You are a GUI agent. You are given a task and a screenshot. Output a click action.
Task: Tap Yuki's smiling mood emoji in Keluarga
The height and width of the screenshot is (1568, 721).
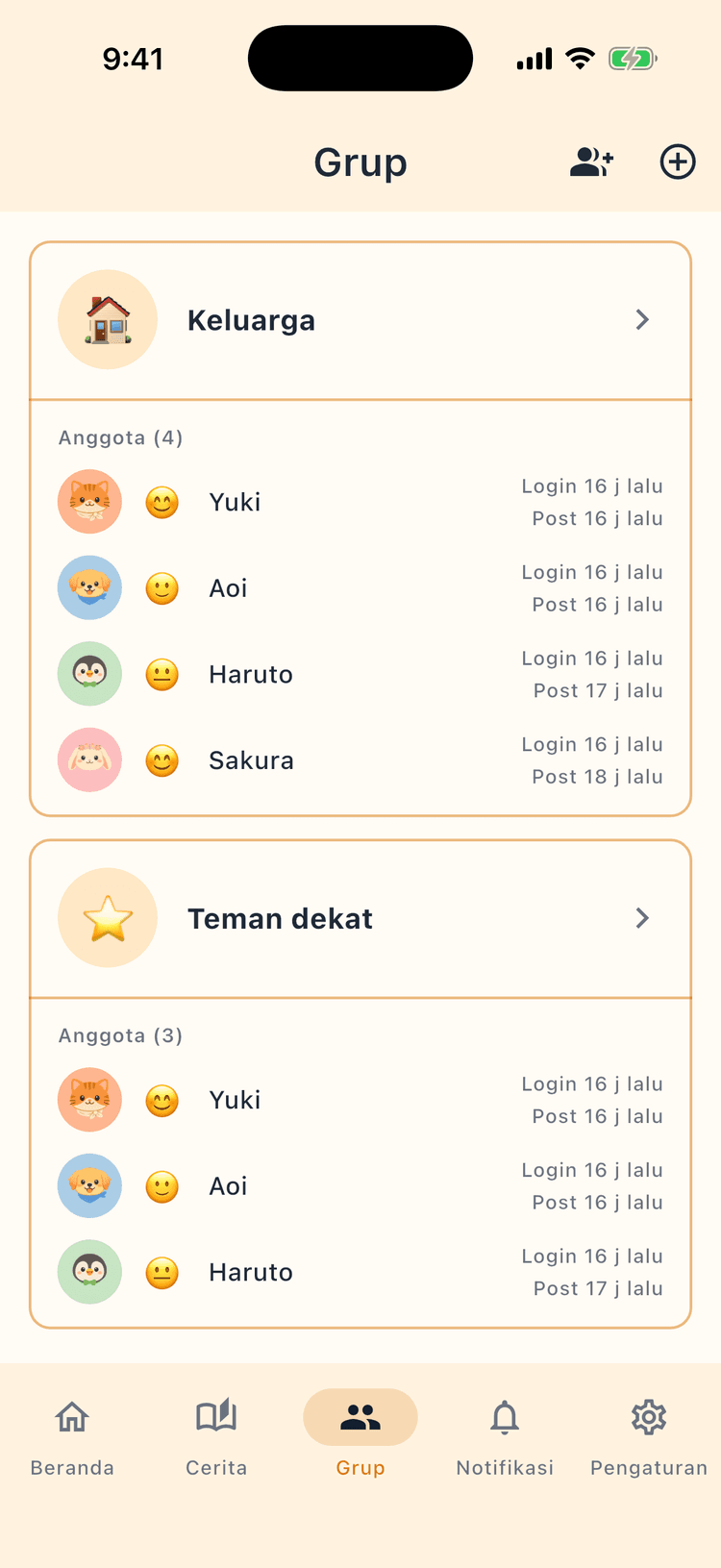coord(162,501)
